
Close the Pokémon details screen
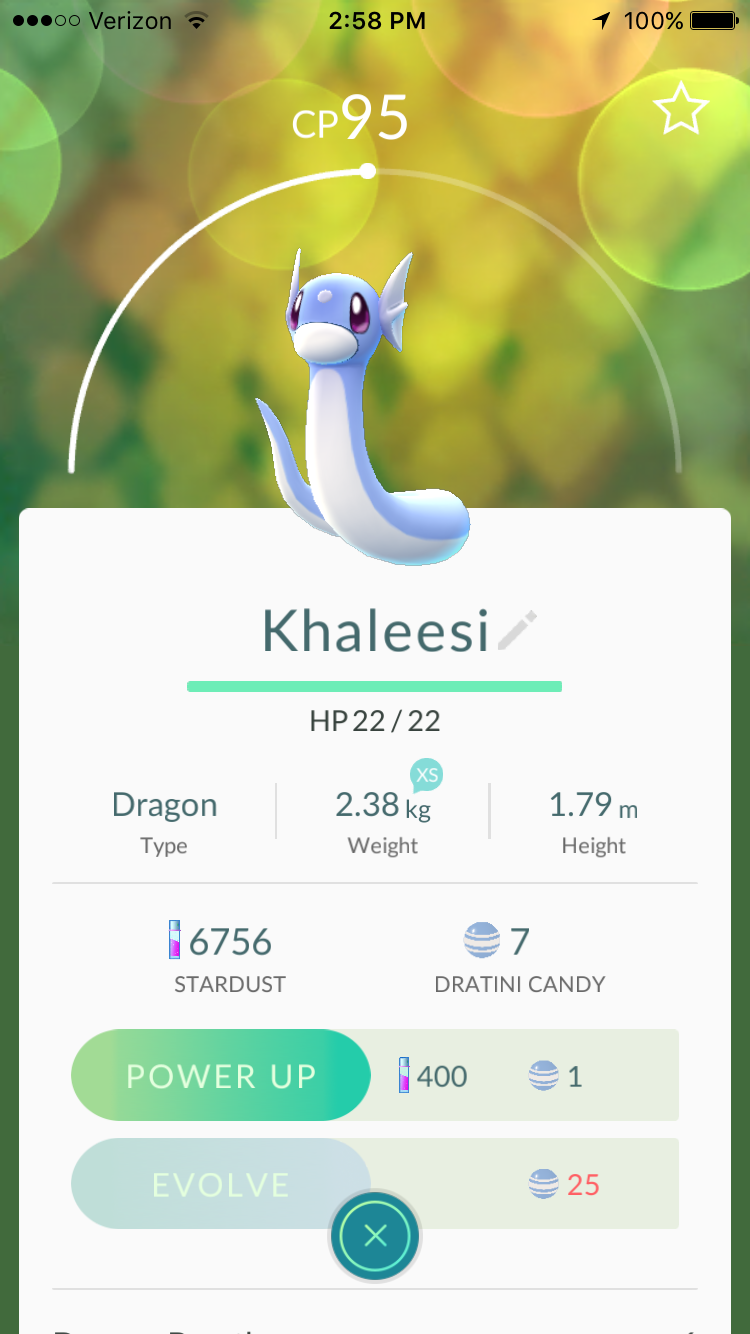pos(375,1237)
